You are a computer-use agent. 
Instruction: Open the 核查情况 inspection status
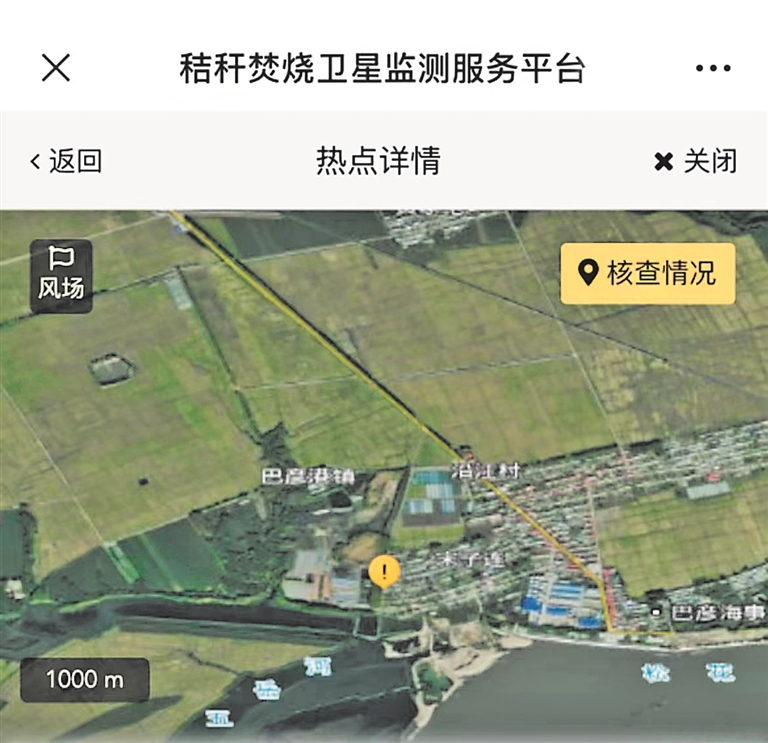647,273
